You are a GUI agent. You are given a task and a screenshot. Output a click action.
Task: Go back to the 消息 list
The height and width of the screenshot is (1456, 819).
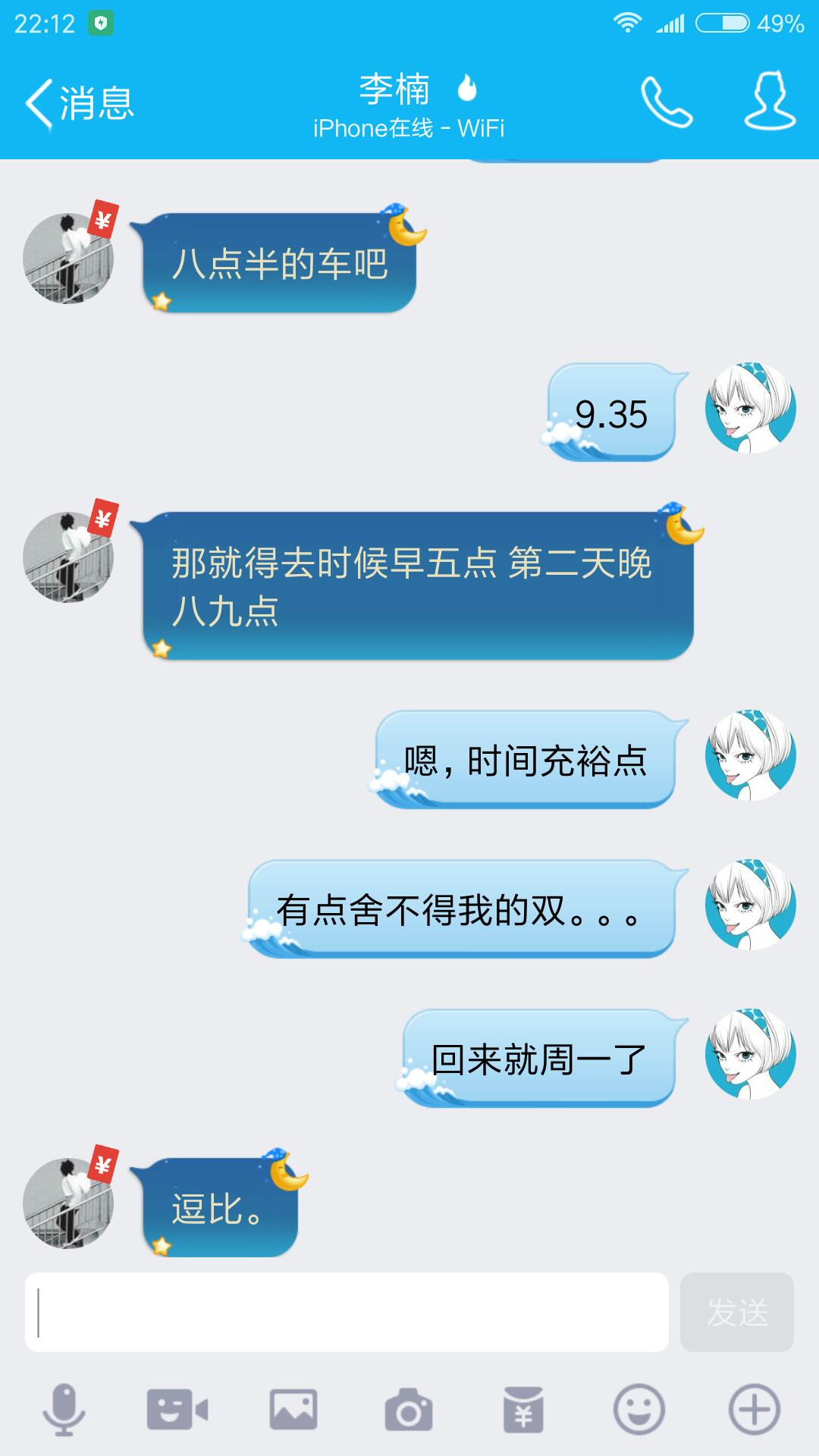tap(80, 103)
